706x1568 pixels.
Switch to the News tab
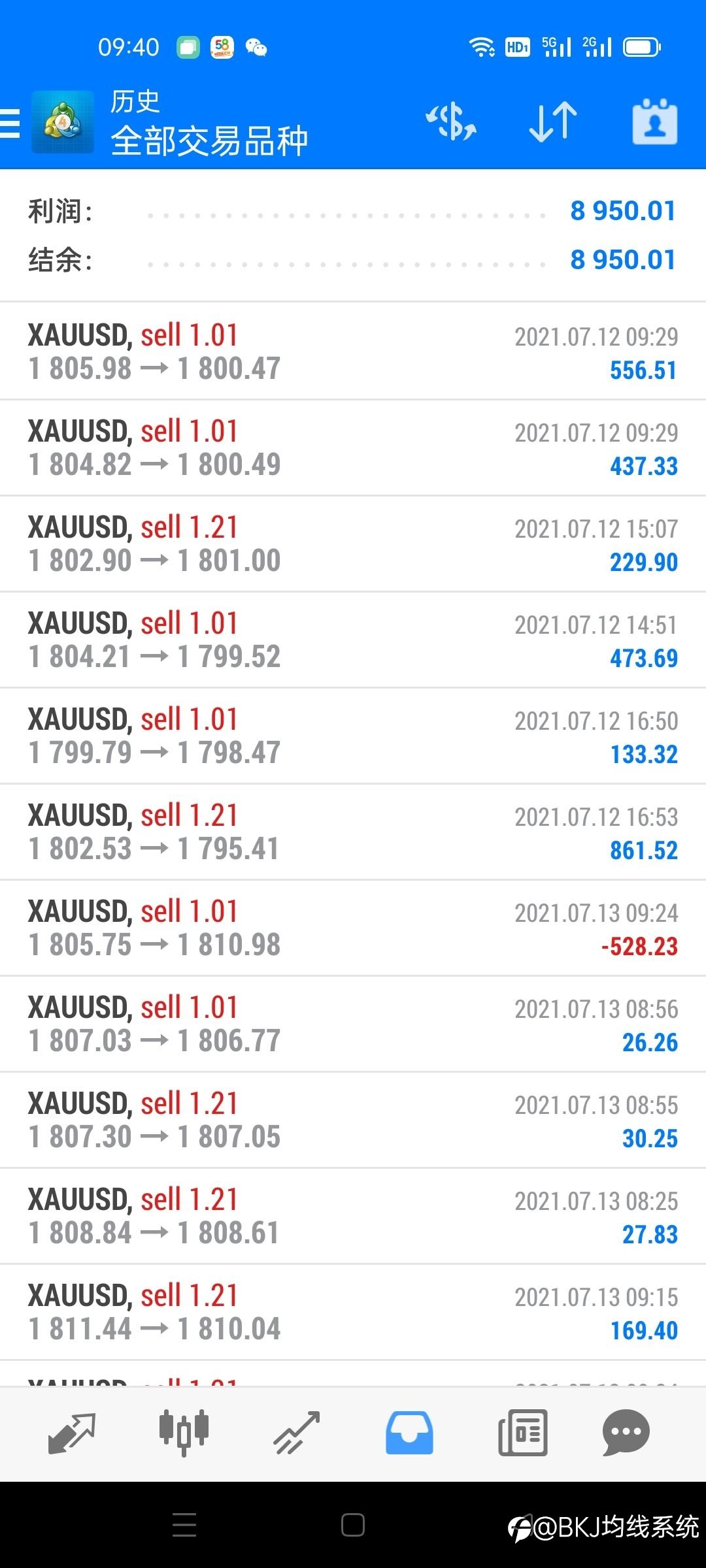click(x=522, y=1433)
